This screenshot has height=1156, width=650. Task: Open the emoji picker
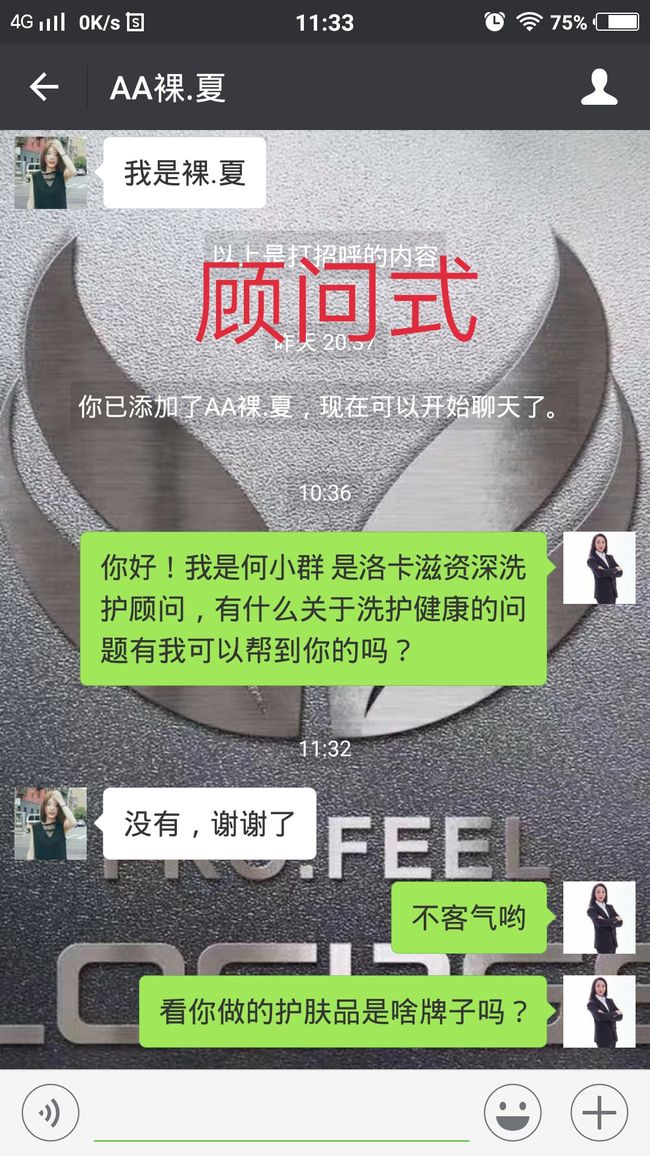(x=512, y=1113)
